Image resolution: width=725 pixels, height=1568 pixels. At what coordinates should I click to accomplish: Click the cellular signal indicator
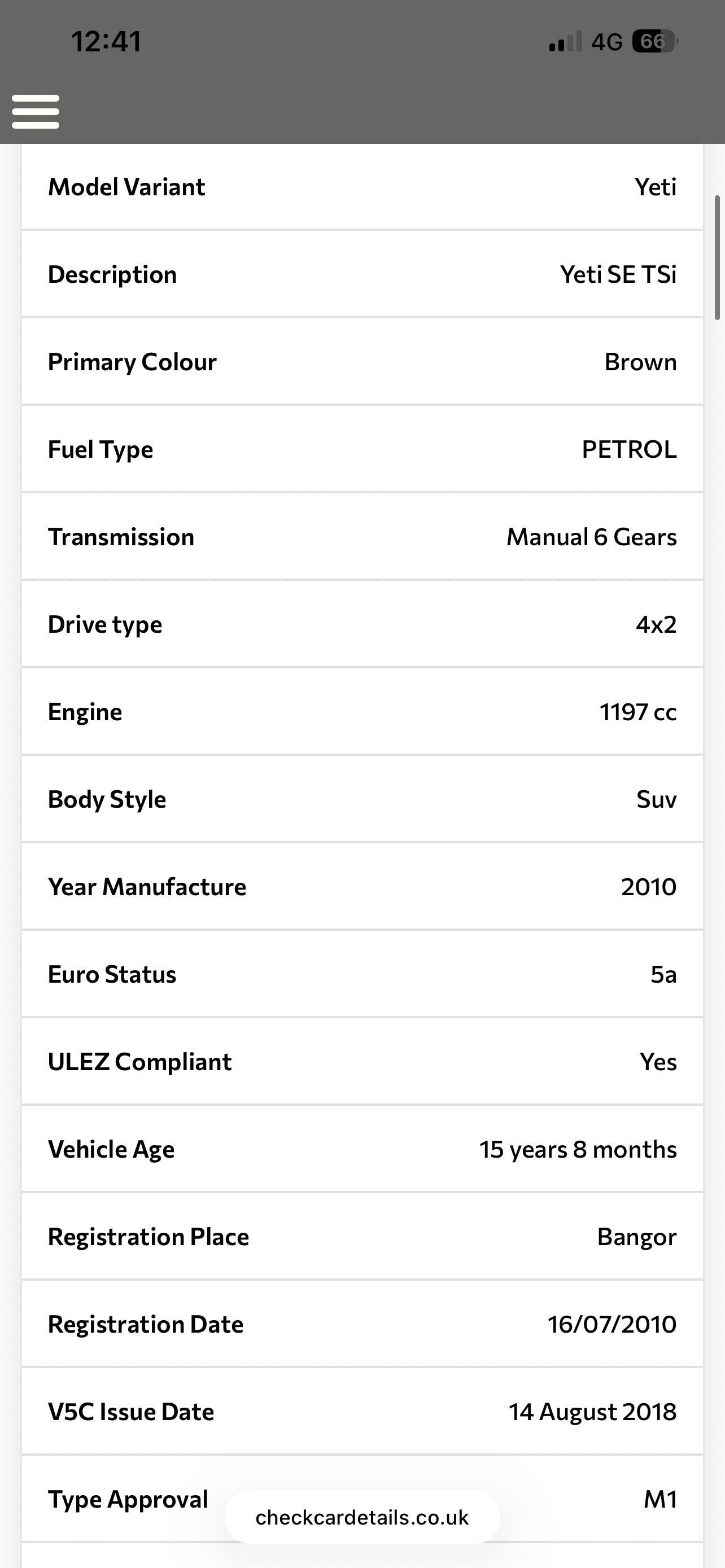pyautogui.click(x=563, y=41)
